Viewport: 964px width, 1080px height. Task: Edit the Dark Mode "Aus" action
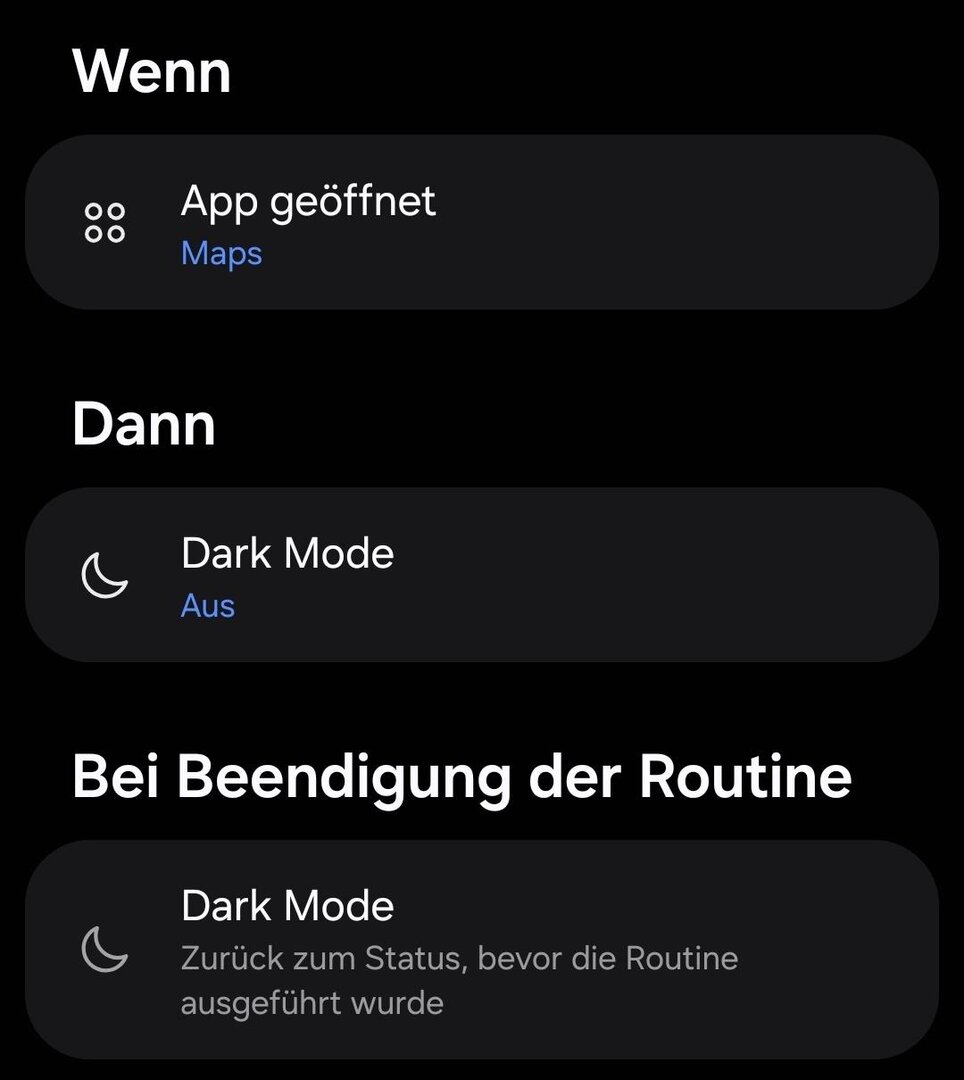[480, 575]
